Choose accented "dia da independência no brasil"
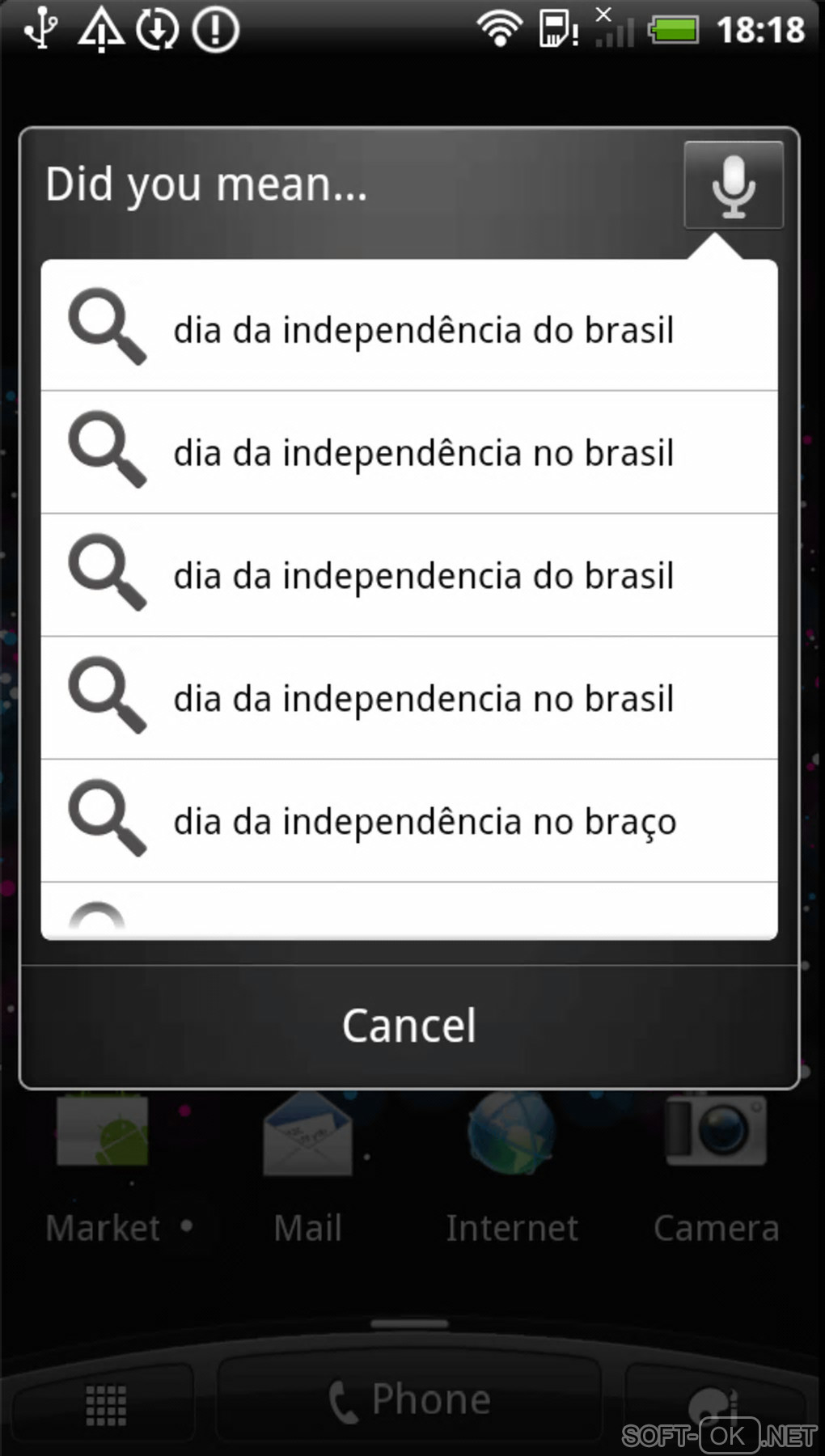The image size is (825, 1456). [409, 452]
